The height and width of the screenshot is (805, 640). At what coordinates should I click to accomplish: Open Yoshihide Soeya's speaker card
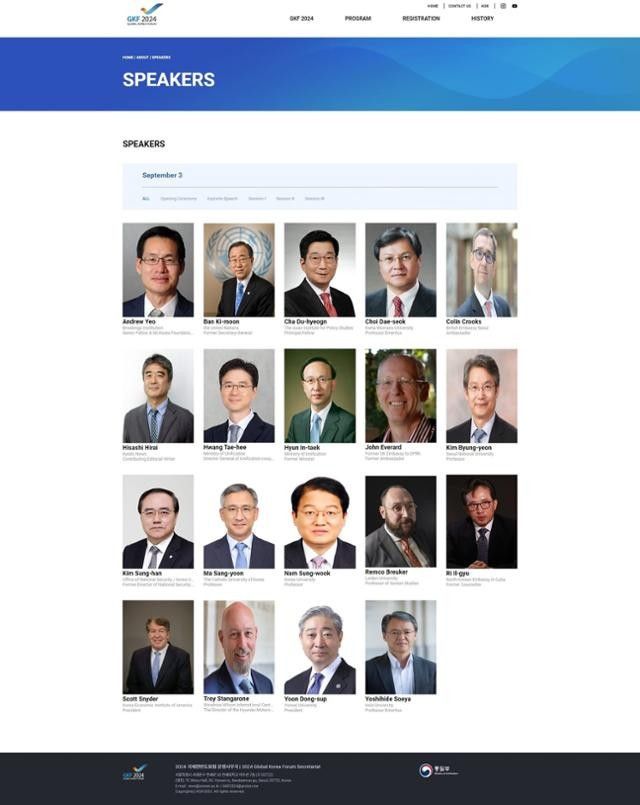point(400,647)
